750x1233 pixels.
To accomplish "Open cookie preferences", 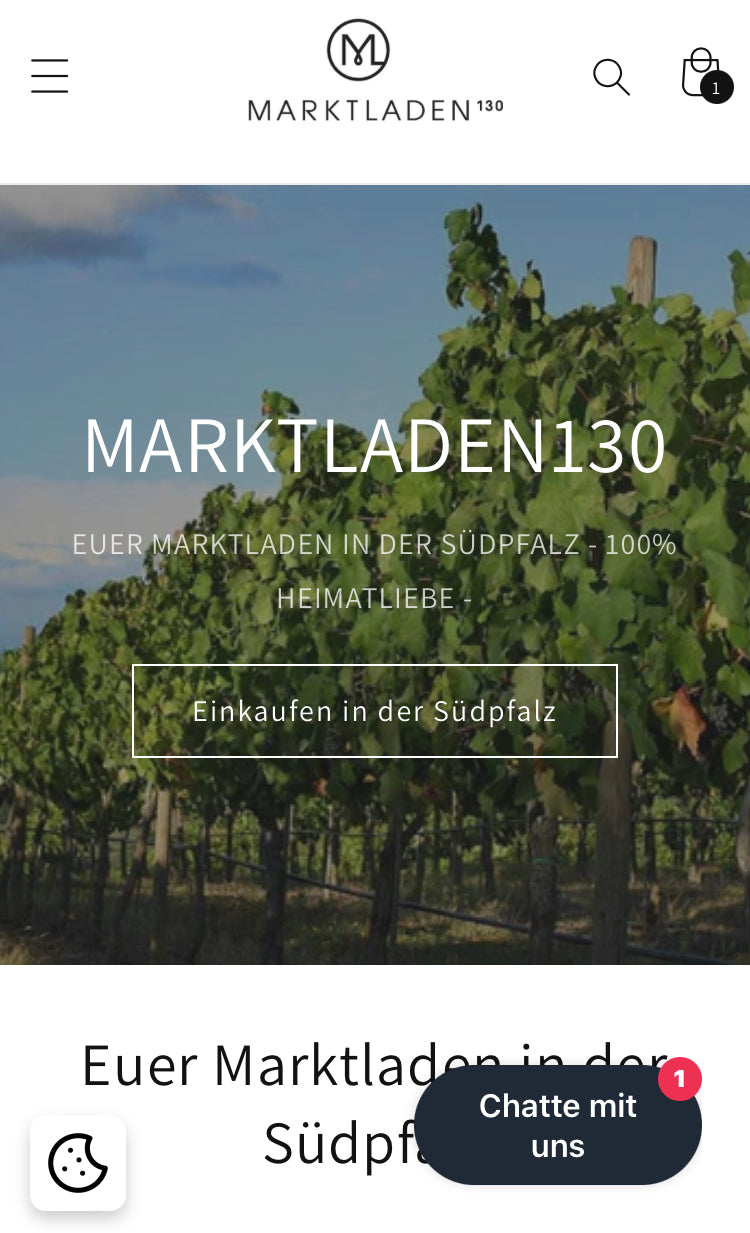I will (x=78, y=1163).
